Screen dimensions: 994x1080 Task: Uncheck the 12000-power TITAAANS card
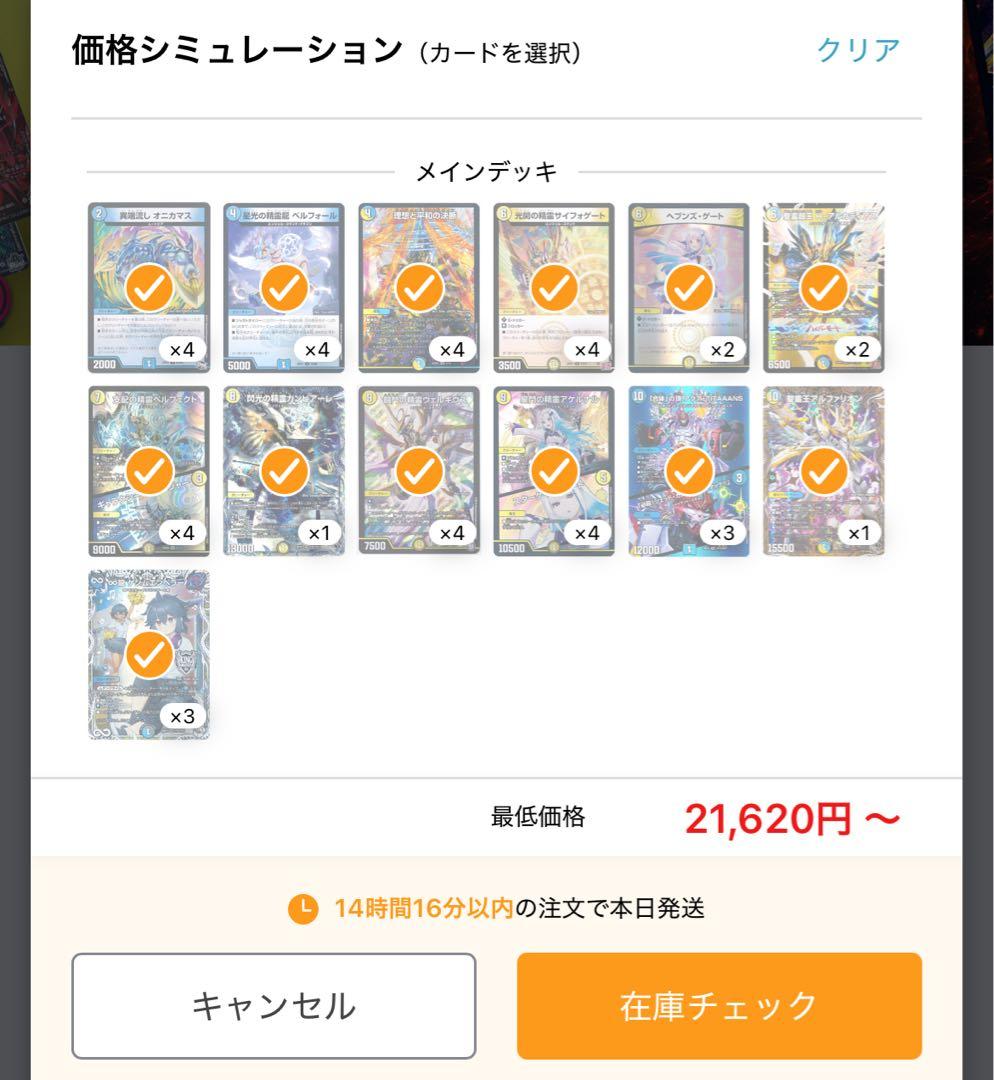689,472
